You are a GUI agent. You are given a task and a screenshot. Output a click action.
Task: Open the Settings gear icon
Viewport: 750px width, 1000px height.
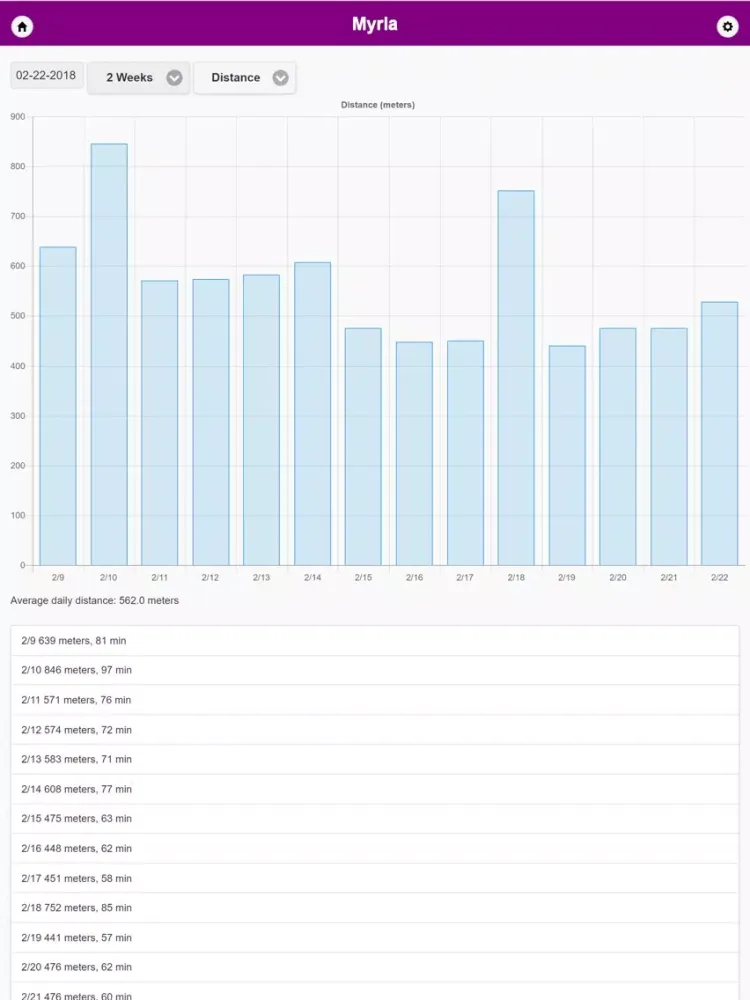(x=728, y=26)
